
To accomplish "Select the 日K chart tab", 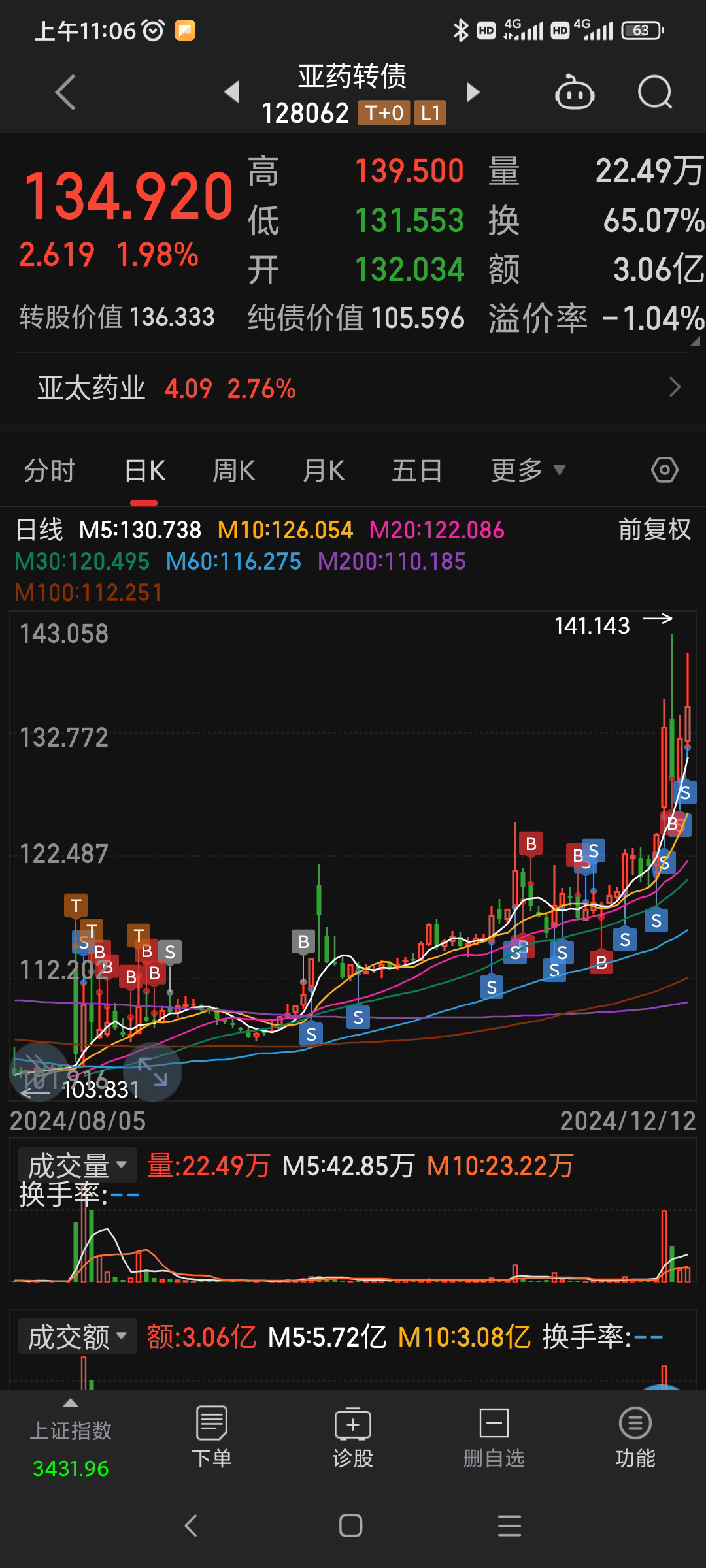I will [x=144, y=470].
